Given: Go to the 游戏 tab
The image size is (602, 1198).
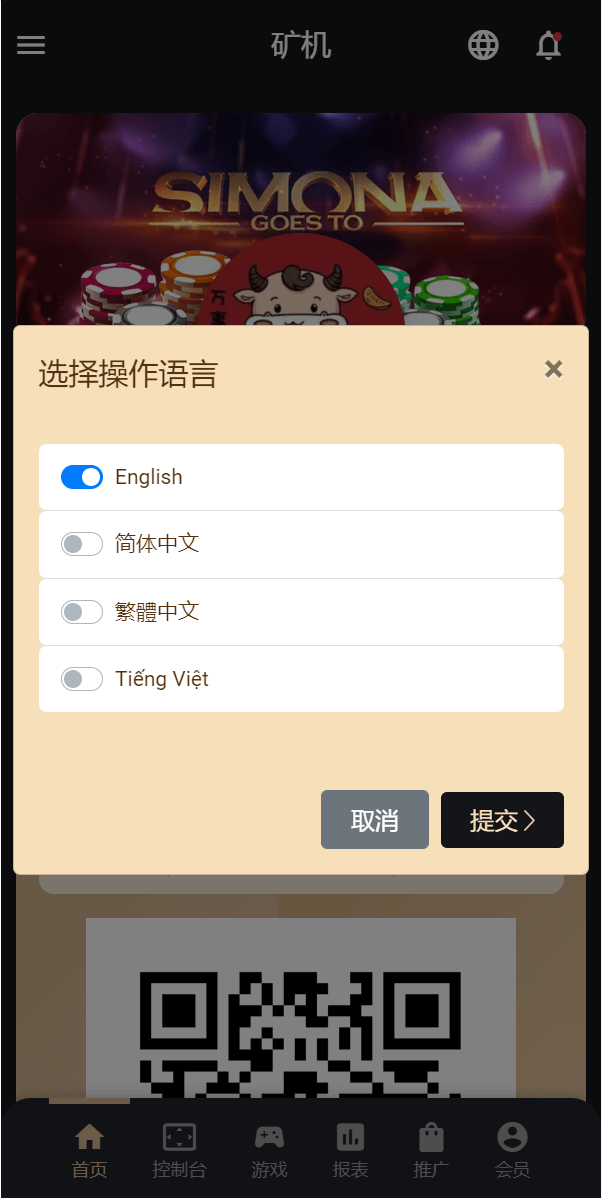Looking at the screenshot, I should point(269,1150).
